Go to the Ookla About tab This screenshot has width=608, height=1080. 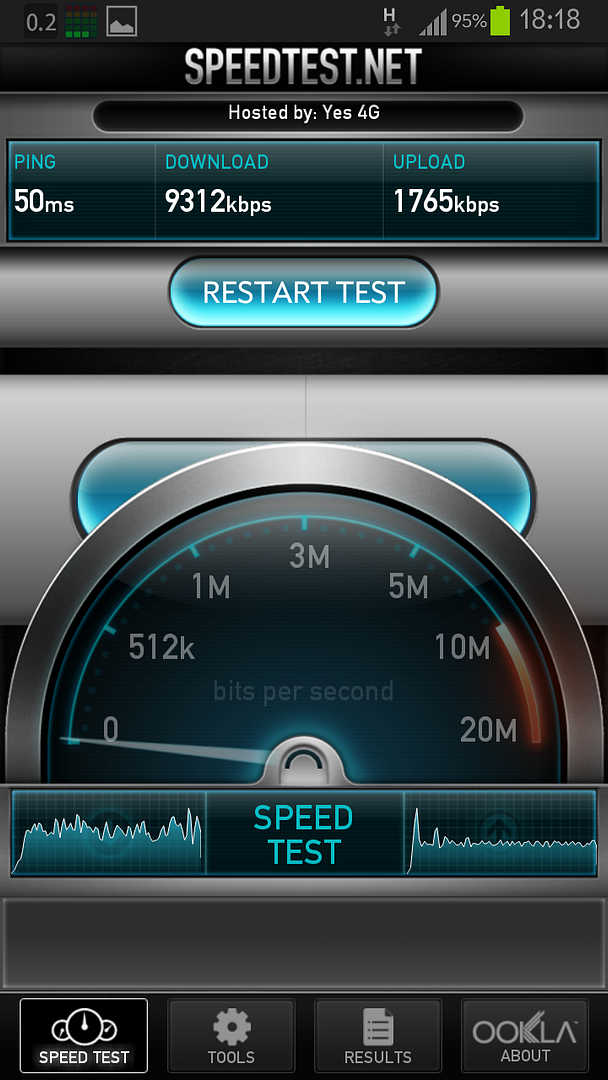tap(525, 1036)
